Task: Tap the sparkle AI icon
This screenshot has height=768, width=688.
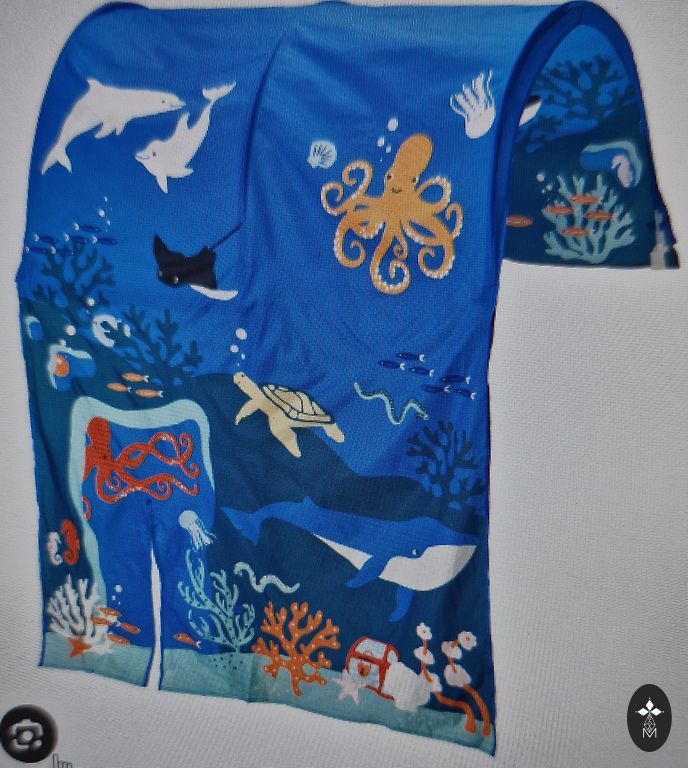Action: [649, 717]
